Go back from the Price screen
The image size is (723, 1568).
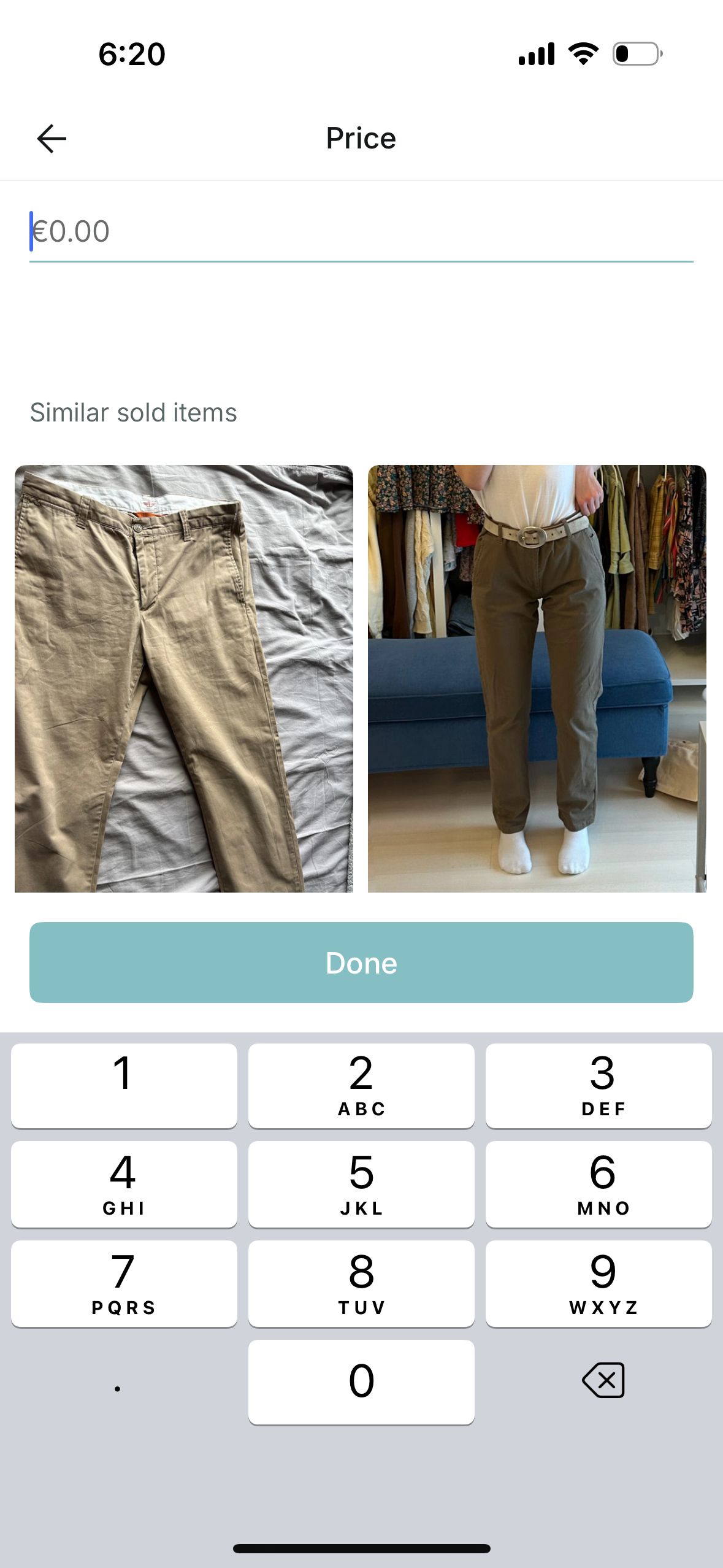[x=52, y=138]
